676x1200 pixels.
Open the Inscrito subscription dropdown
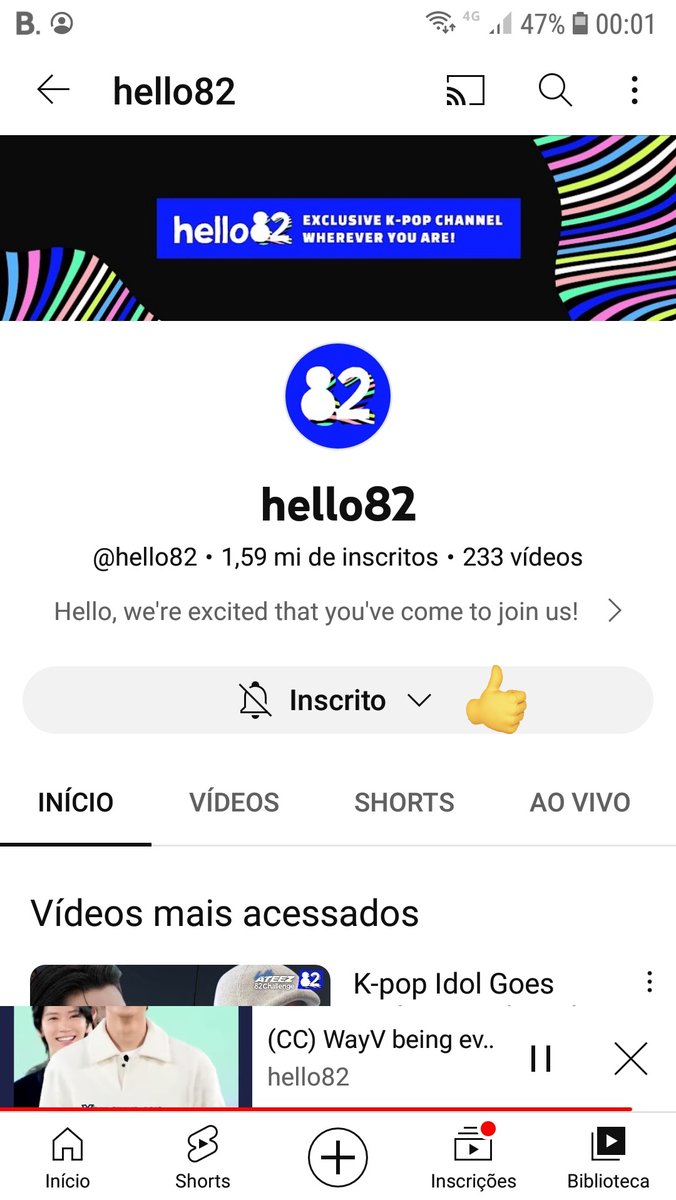(x=337, y=701)
